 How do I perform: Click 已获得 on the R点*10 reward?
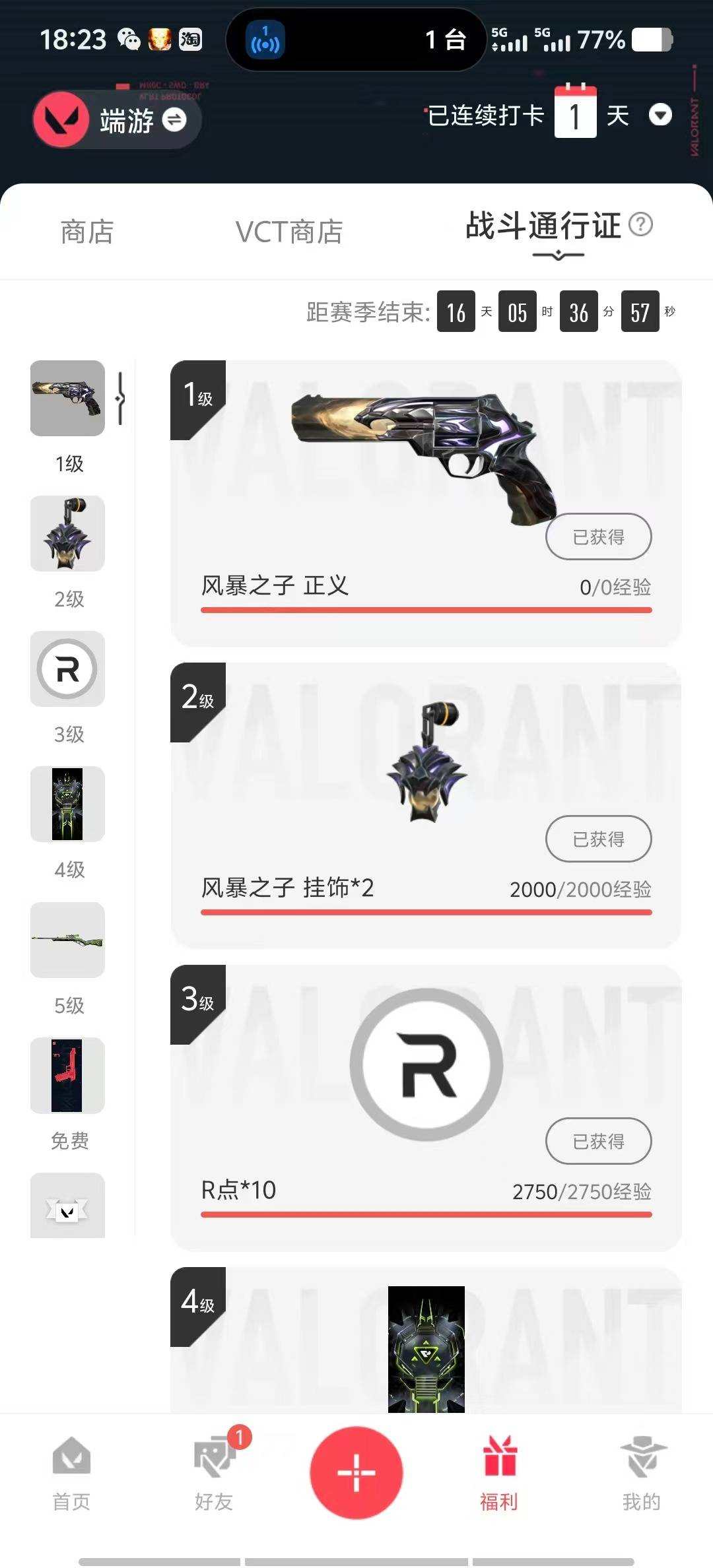tap(598, 1140)
